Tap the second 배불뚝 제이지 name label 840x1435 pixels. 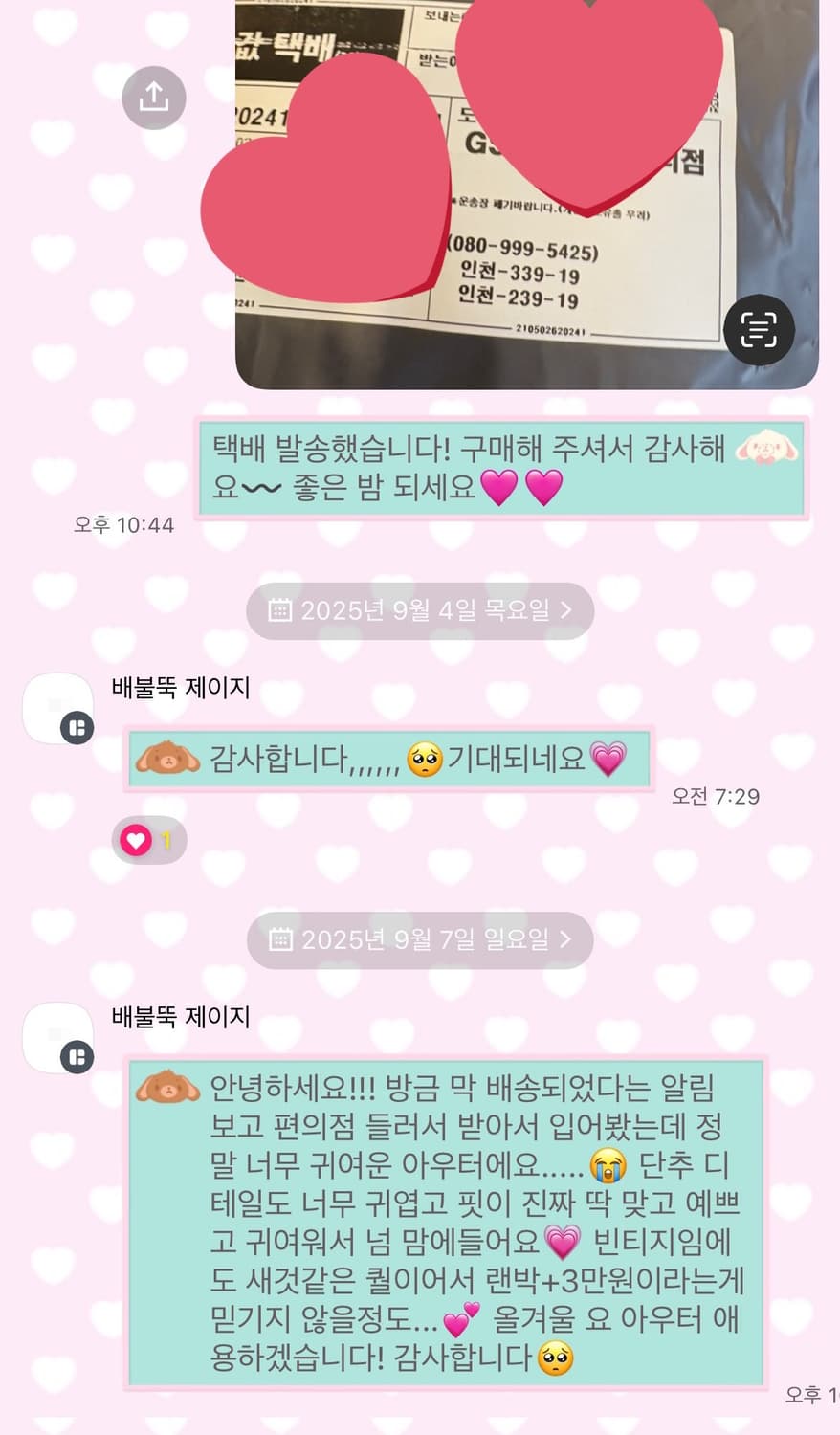coord(181,1018)
